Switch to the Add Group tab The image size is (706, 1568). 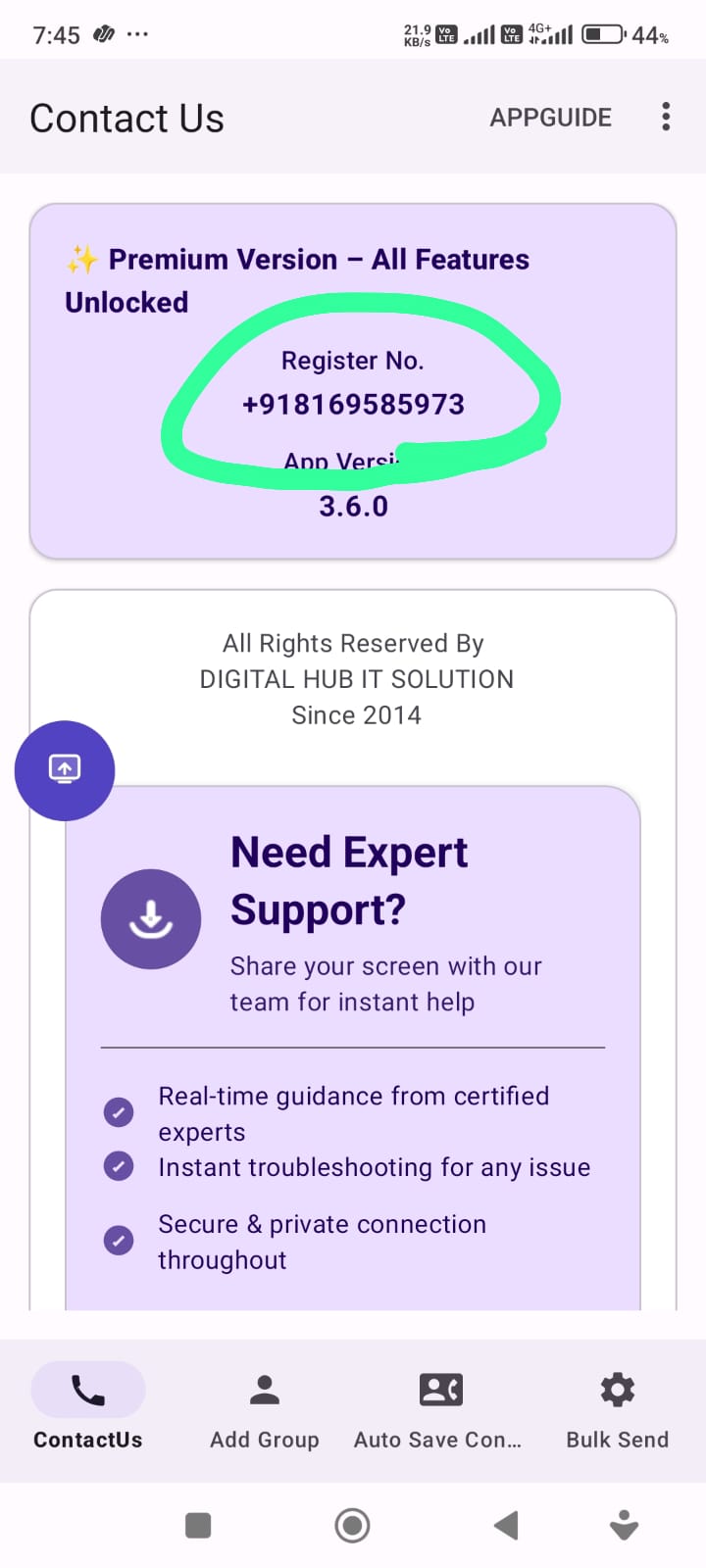[265, 1407]
